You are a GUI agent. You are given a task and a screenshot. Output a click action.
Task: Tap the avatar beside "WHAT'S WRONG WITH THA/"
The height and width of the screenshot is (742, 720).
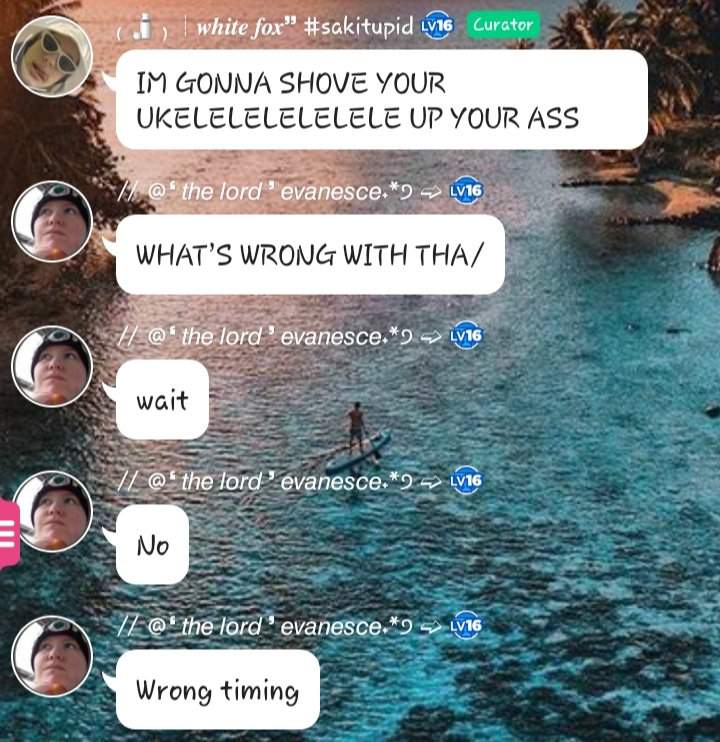tap(52, 221)
